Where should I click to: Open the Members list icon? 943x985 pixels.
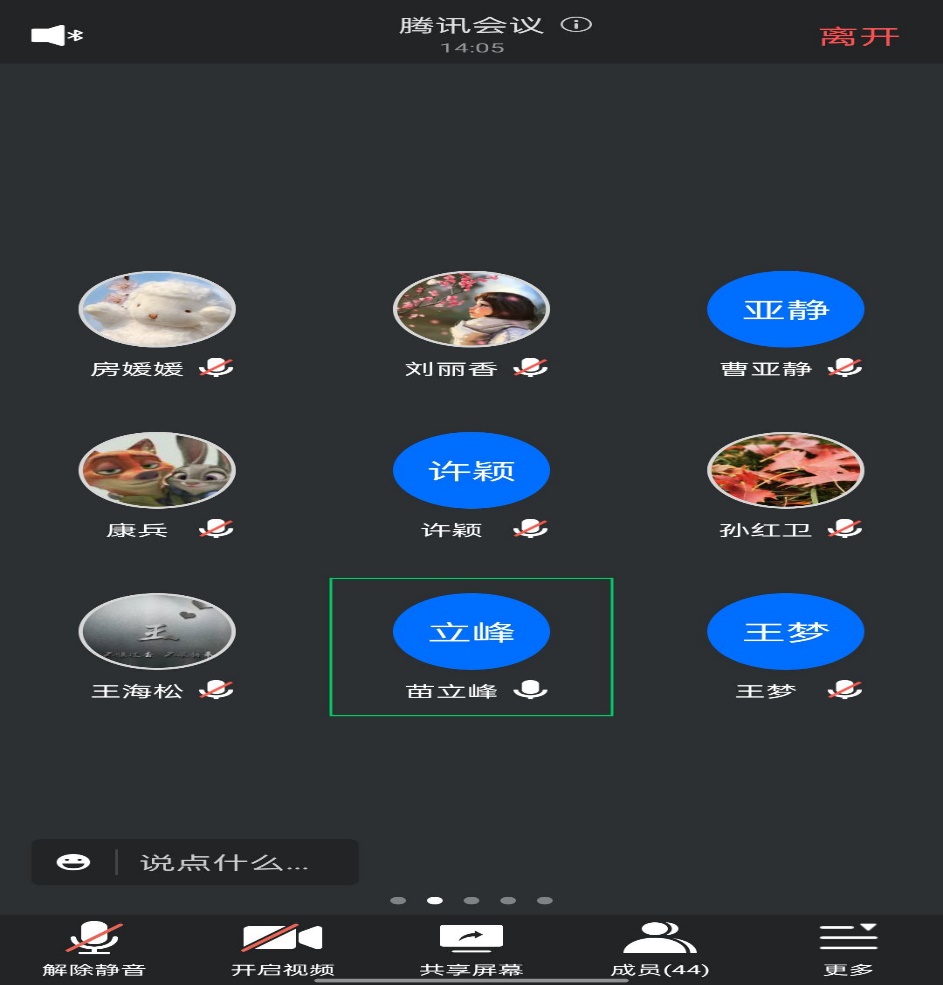(659, 935)
